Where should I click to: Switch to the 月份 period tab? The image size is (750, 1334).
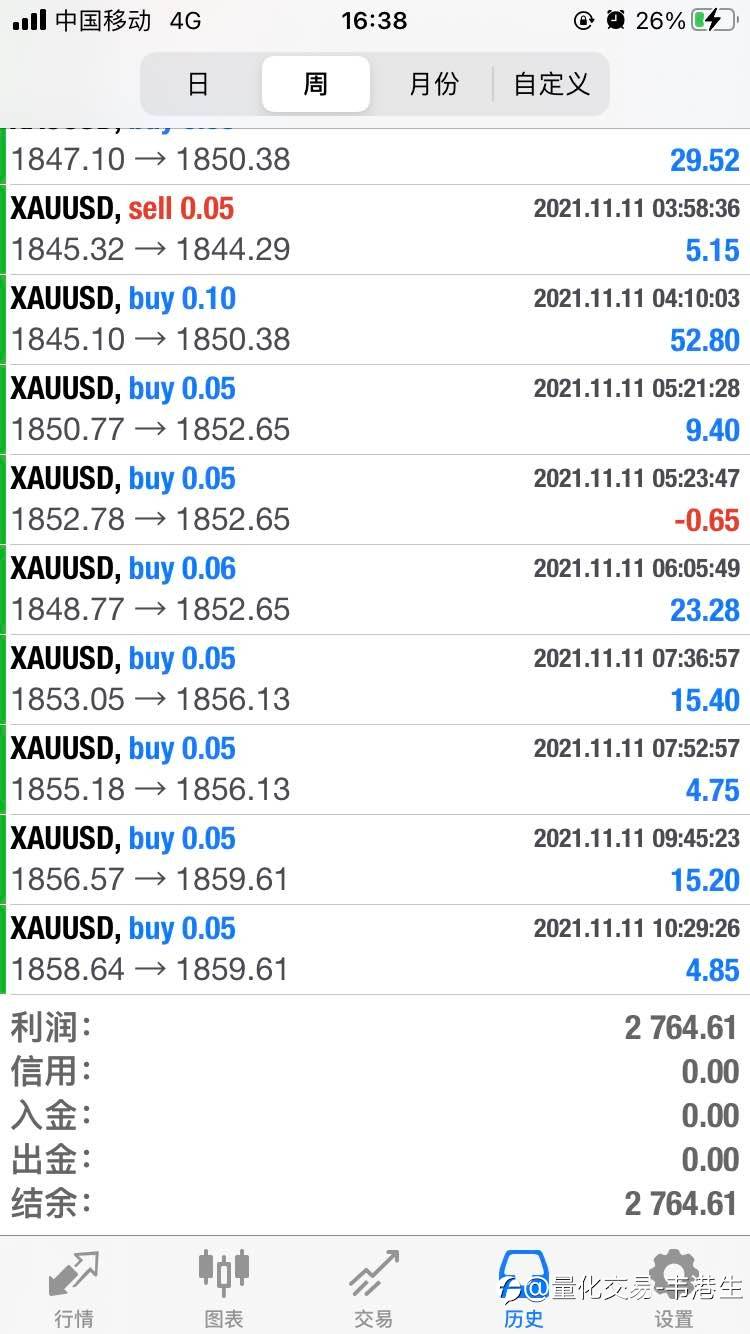[x=433, y=84]
